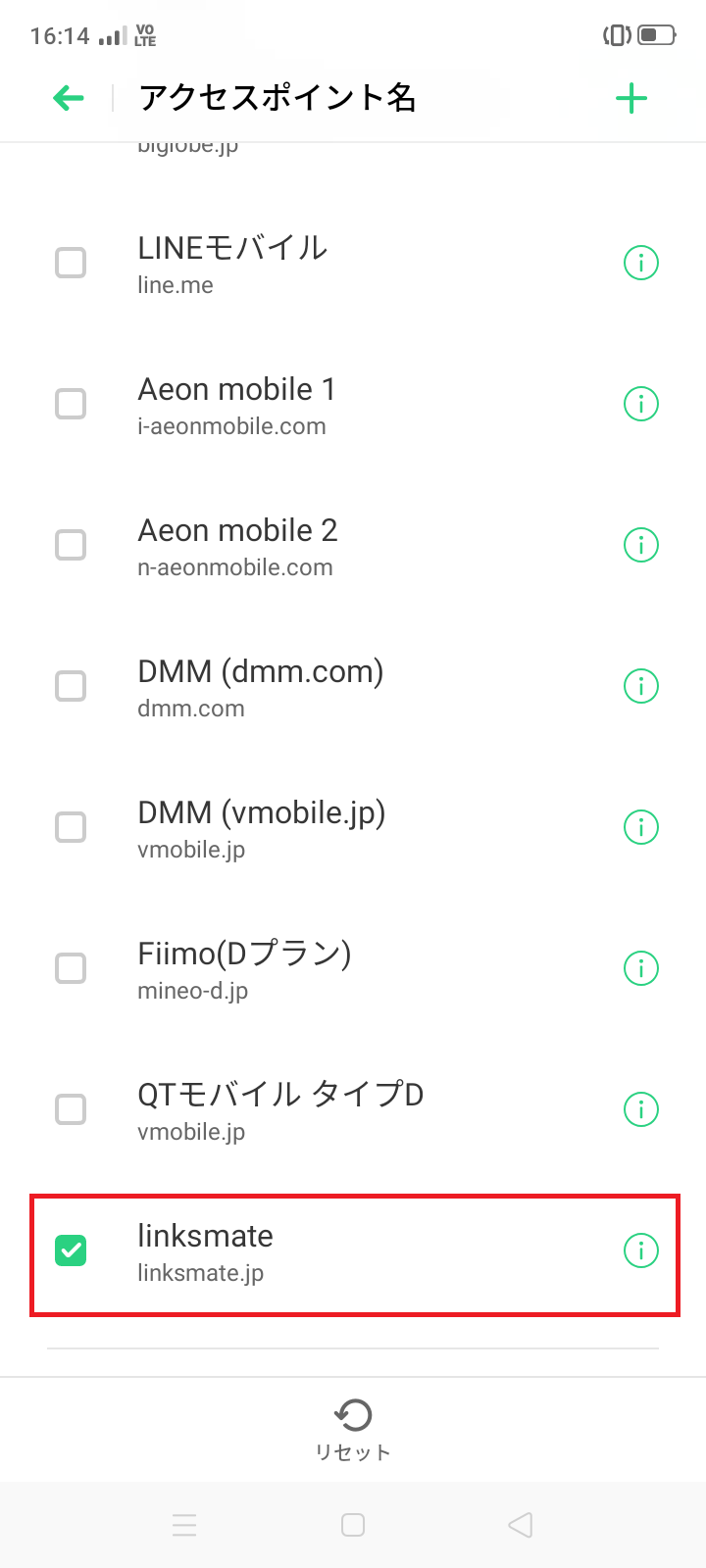Add a new access point
Screen dimensions: 706x1568
tap(631, 97)
